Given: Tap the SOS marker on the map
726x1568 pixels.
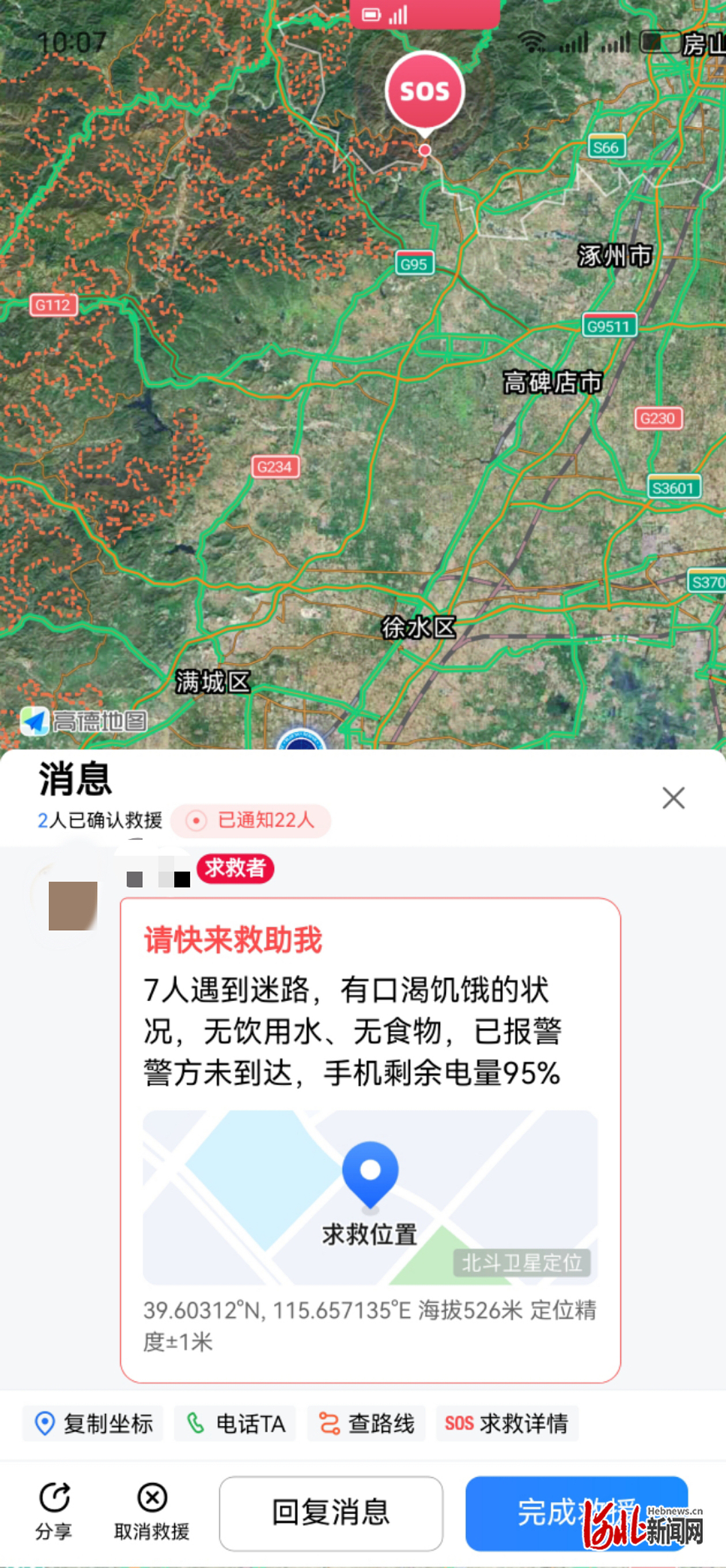Looking at the screenshot, I should coord(424,92).
